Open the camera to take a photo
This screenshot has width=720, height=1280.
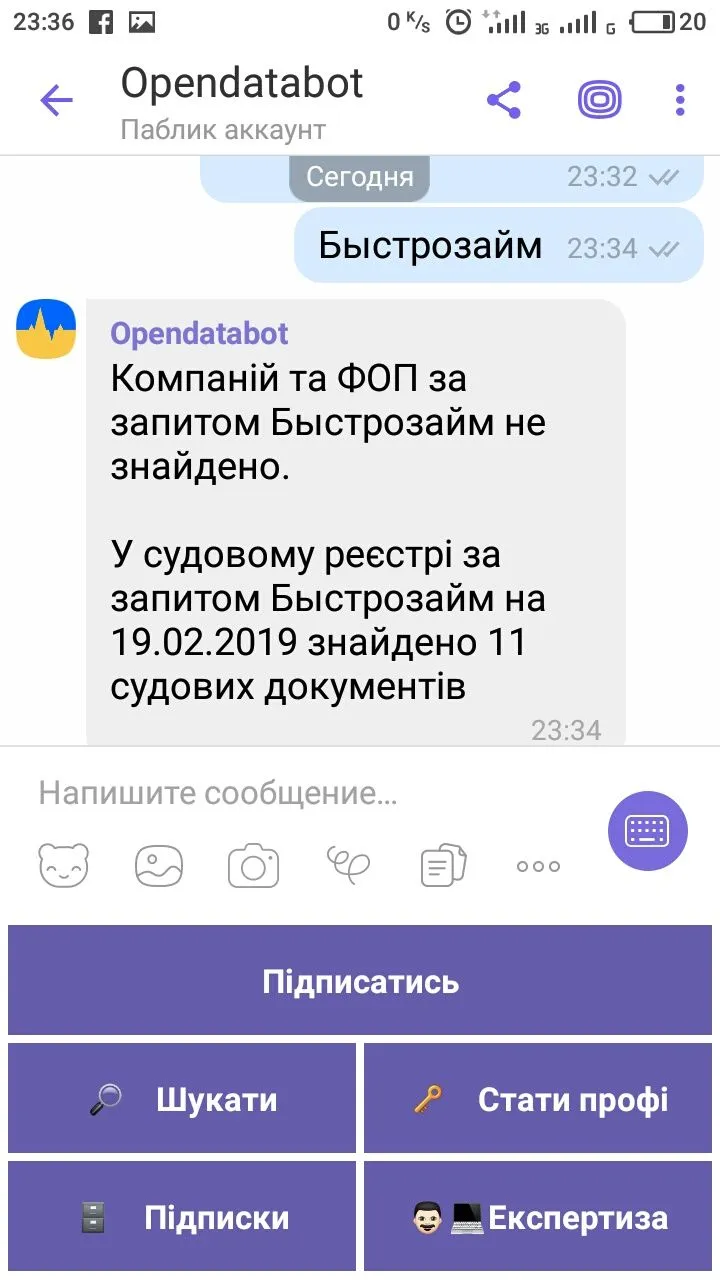(x=253, y=866)
